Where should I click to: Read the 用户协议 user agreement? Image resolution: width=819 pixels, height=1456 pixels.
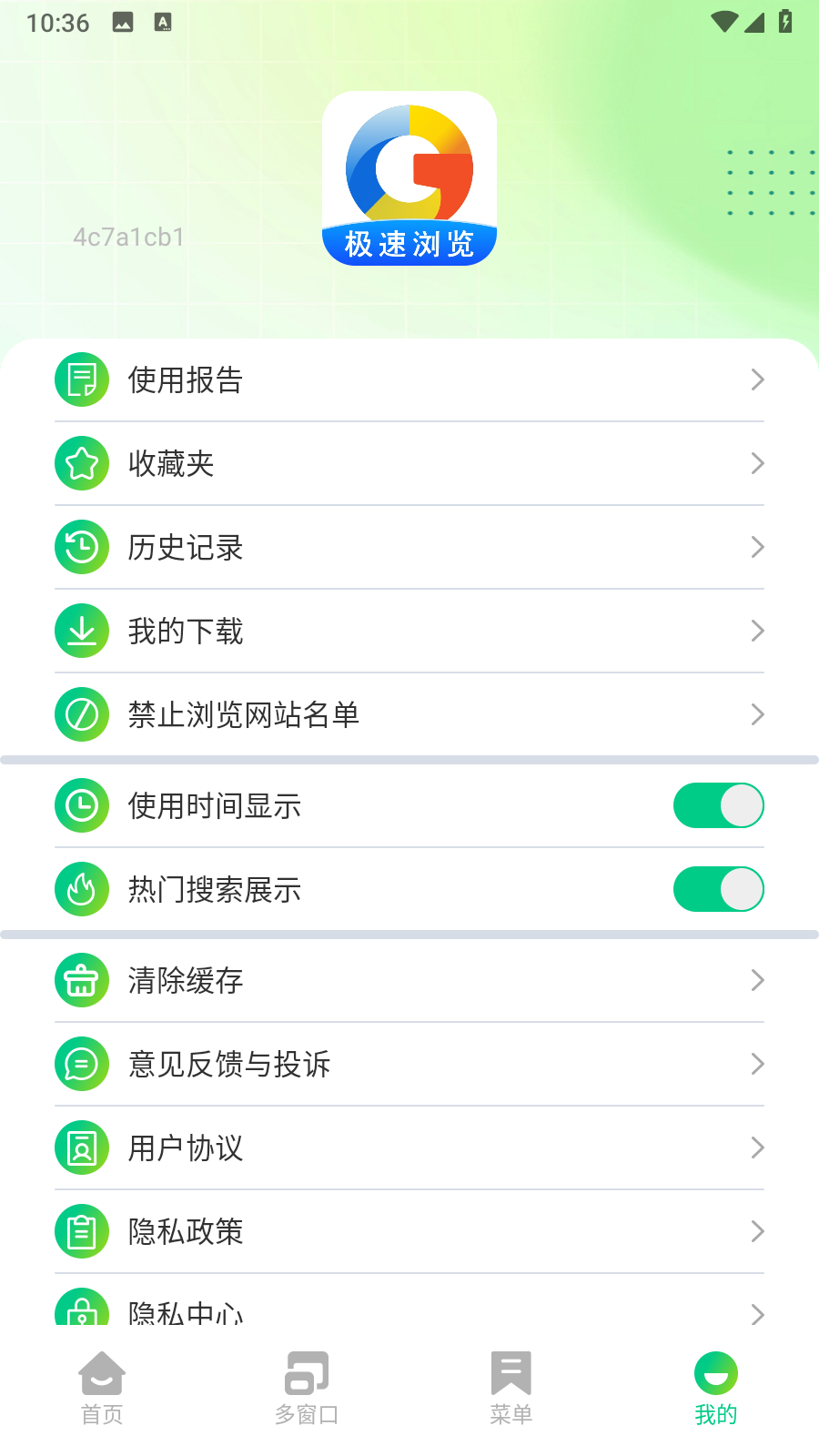[x=409, y=1148]
